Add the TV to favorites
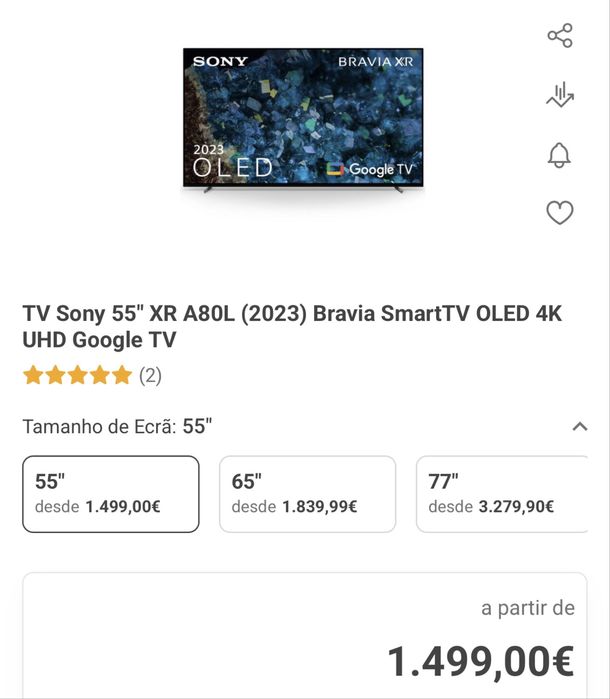The width and height of the screenshot is (610, 699). (559, 213)
